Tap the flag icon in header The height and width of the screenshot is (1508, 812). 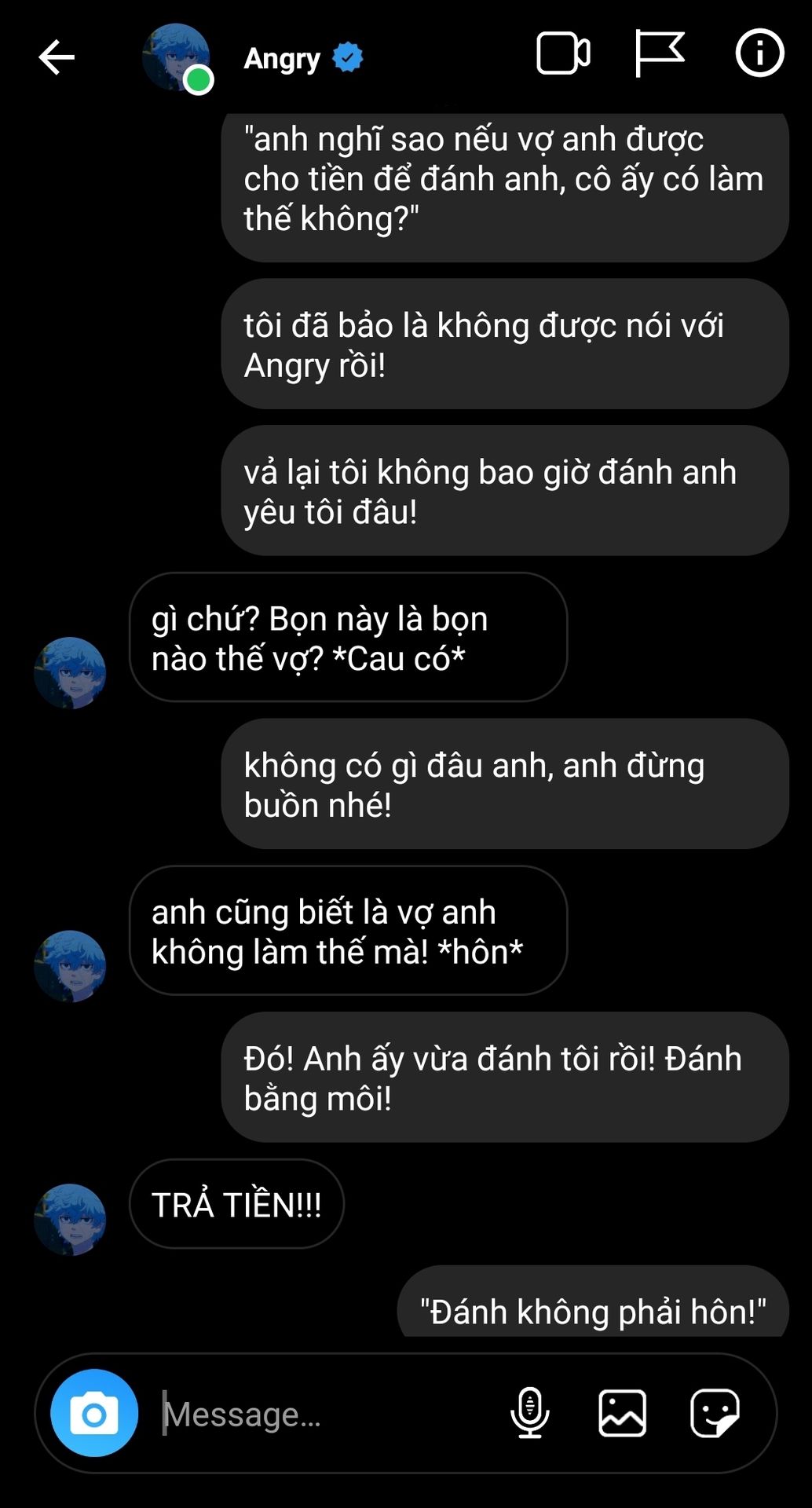pos(659,53)
